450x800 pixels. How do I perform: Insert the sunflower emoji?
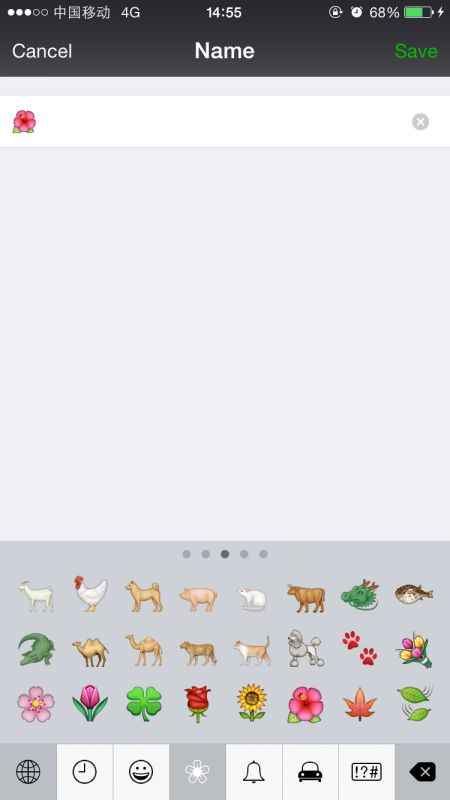tap(252, 703)
